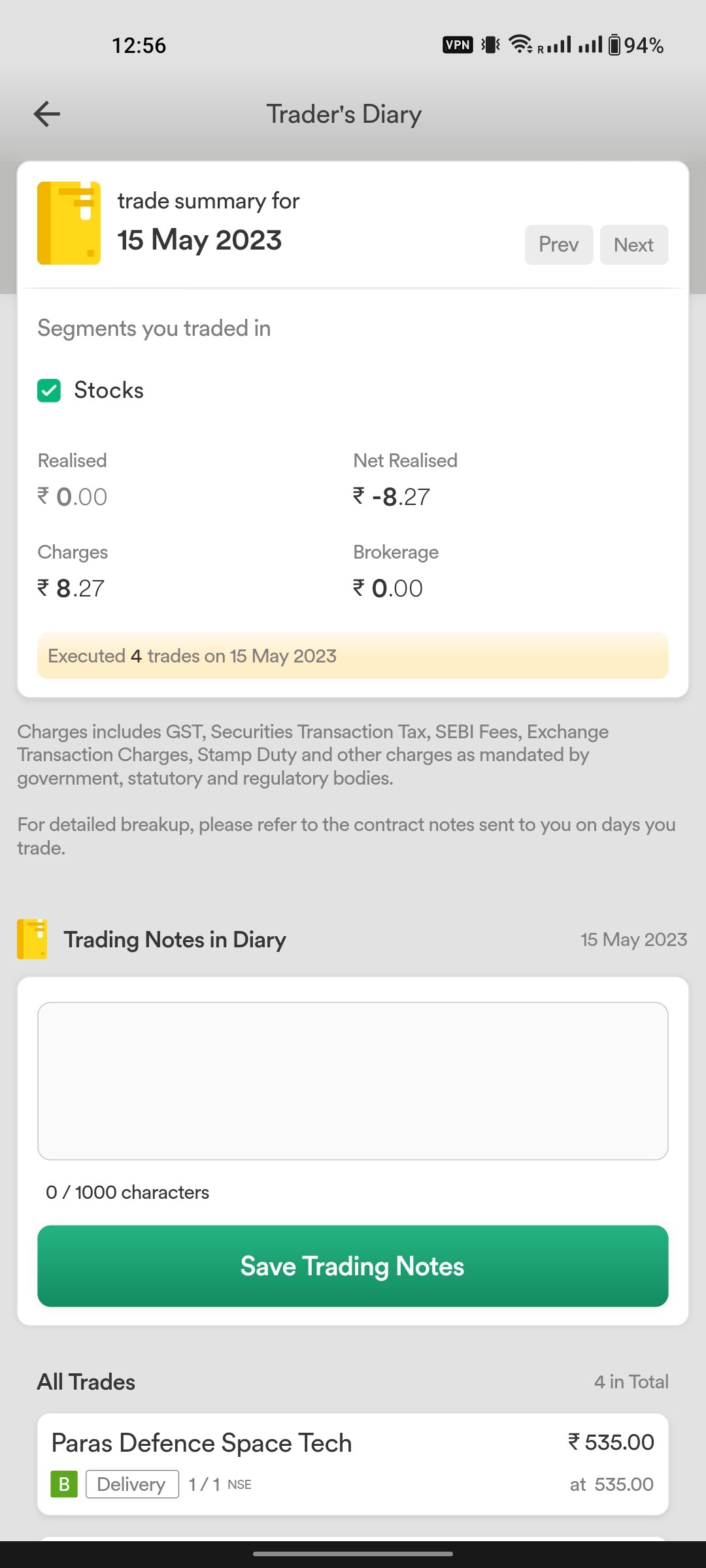Go back from Trader's Diary
The width and height of the screenshot is (706, 1568).
[47, 114]
